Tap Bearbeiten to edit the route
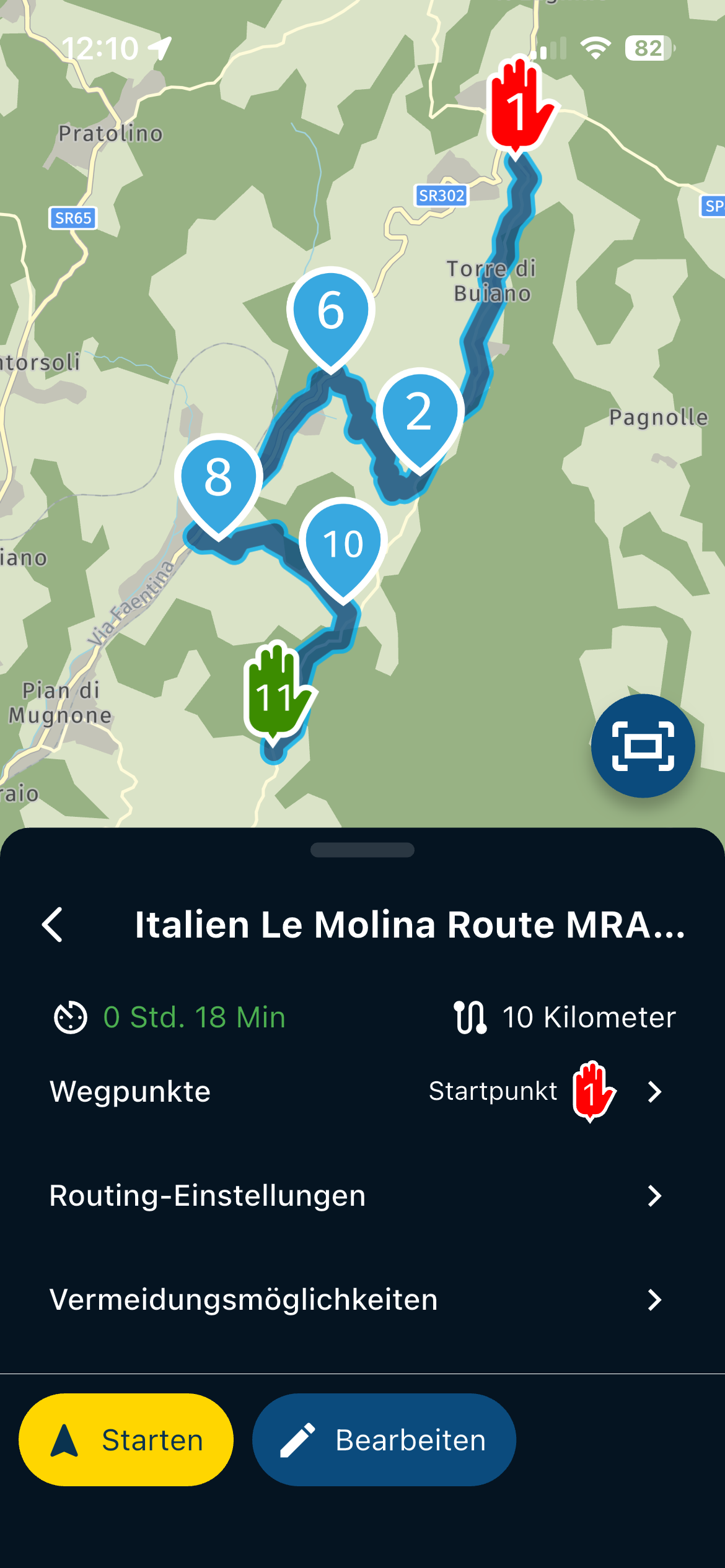 [384, 1439]
